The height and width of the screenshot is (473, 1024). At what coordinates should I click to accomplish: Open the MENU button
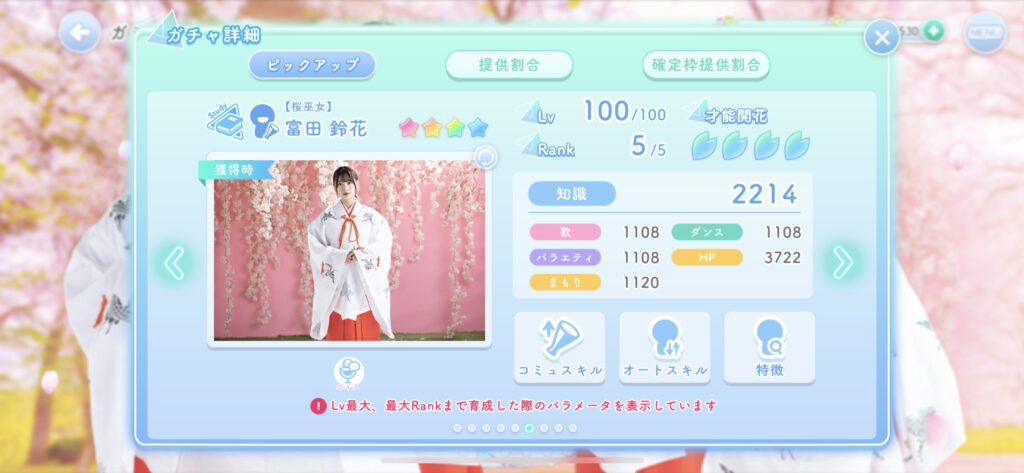pos(984,33)
